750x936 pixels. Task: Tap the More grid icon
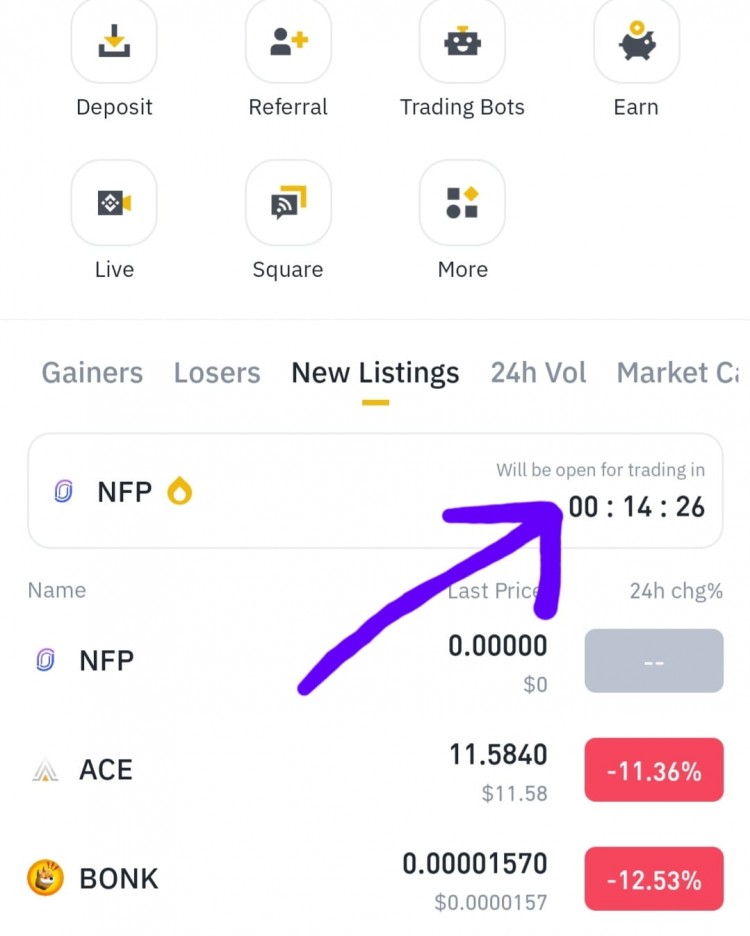click(462, 203)
